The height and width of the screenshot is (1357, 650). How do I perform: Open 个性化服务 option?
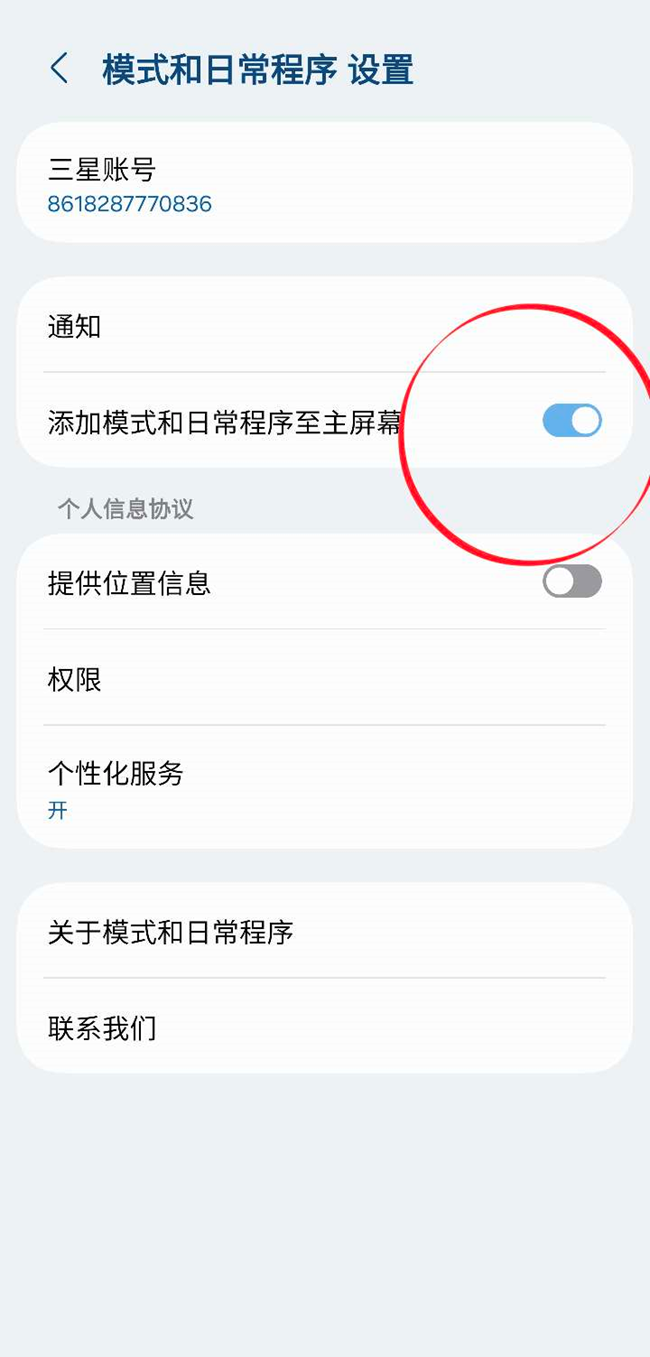(324, 788)
